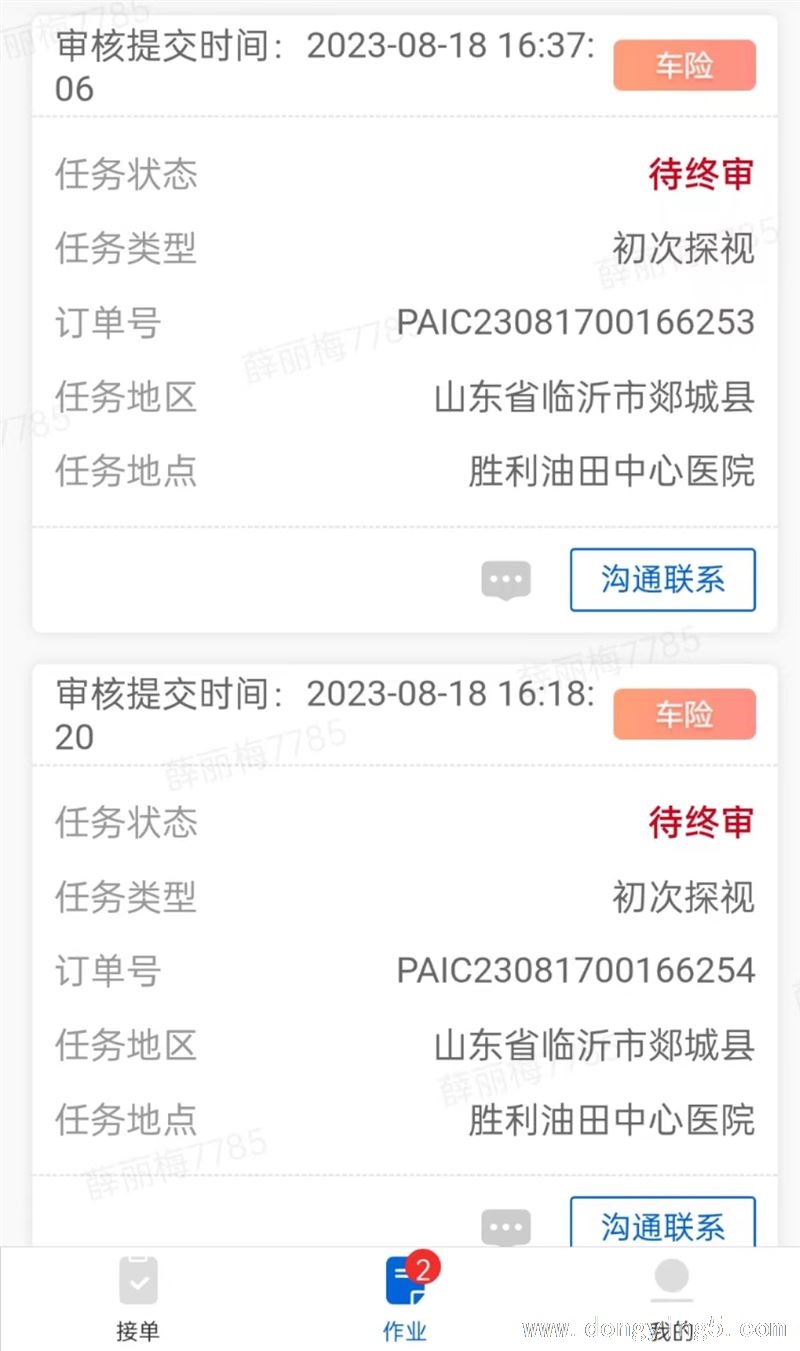Image resolution: width=800 pixels, height=1351 pixels.
Task: Go to the 我的 tab
Action: click(x=671, y=1299)
